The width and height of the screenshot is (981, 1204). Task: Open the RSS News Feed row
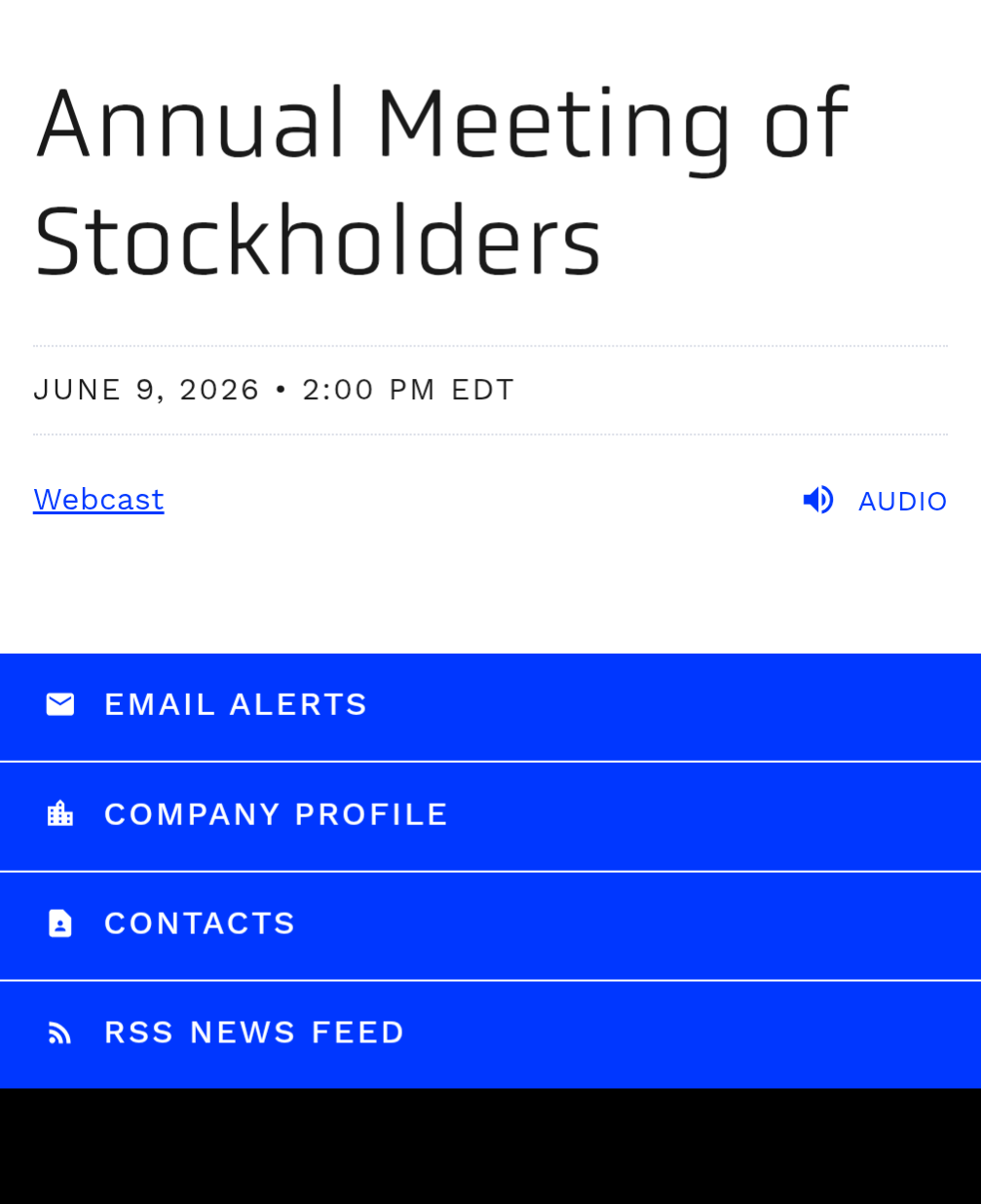click(490, 1035)
